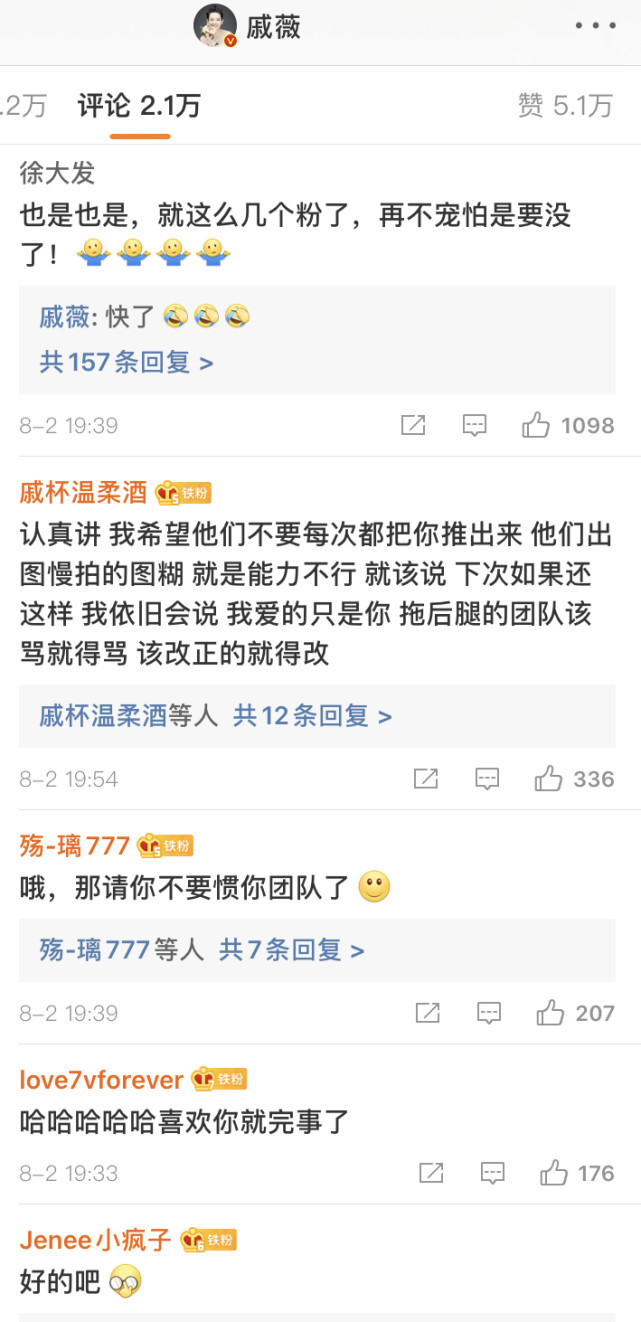
Task: Open 戚杯温柔酒's user profile
Action: (84, 492)
